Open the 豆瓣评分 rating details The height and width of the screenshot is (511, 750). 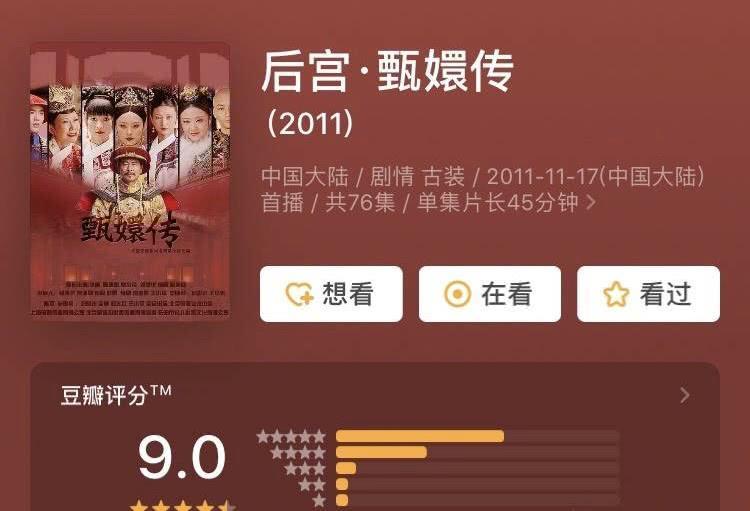[685, 395]
